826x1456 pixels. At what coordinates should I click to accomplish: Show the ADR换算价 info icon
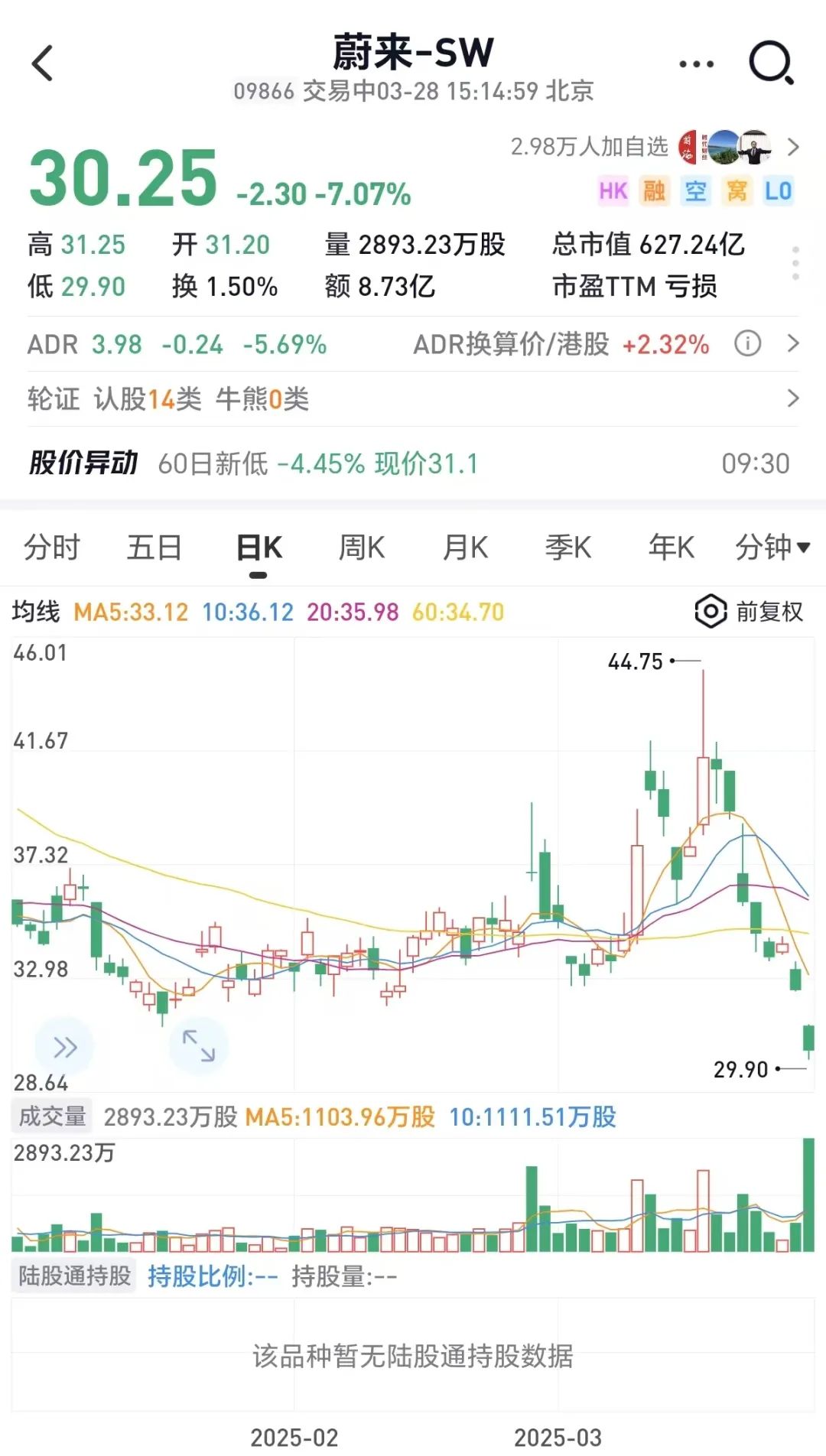pyautogui.click(x=747, y=344)
